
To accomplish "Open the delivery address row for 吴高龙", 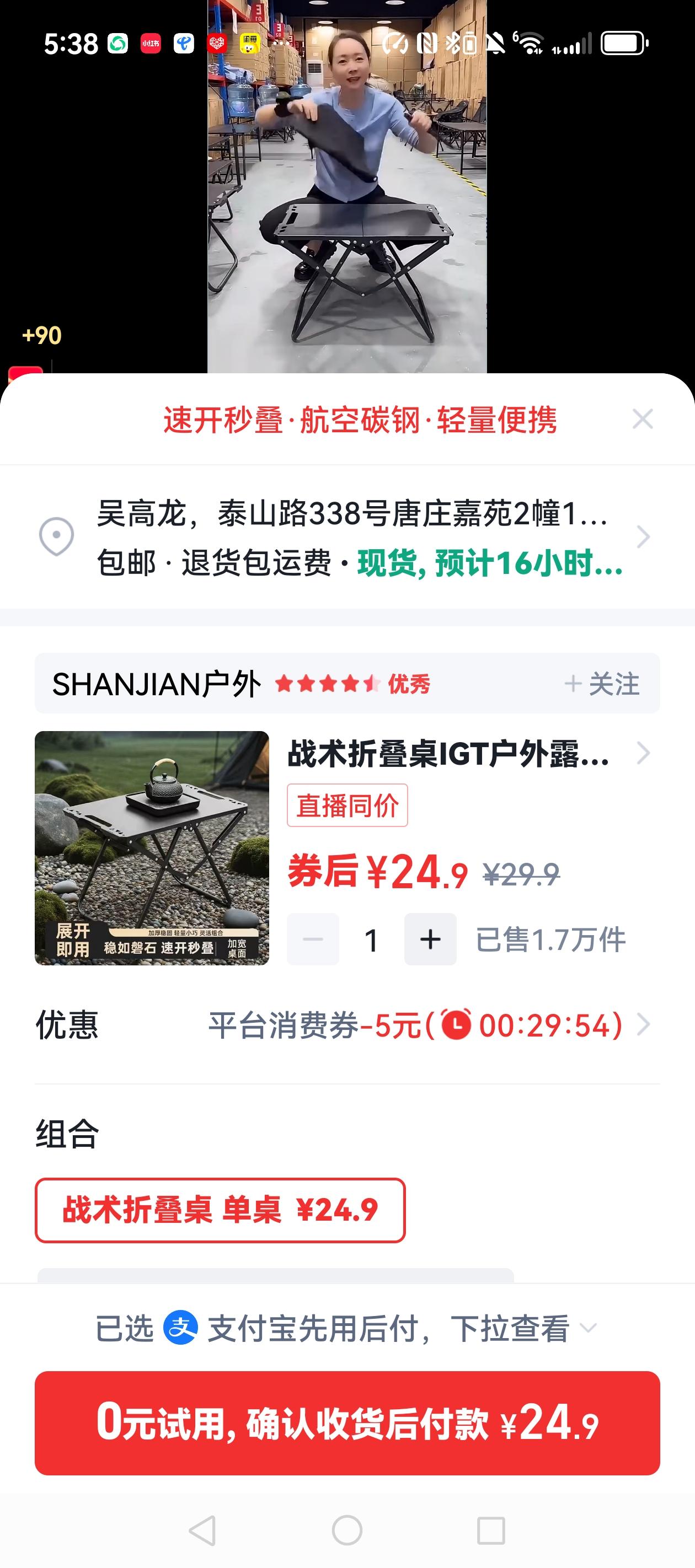I will [347, 538].
